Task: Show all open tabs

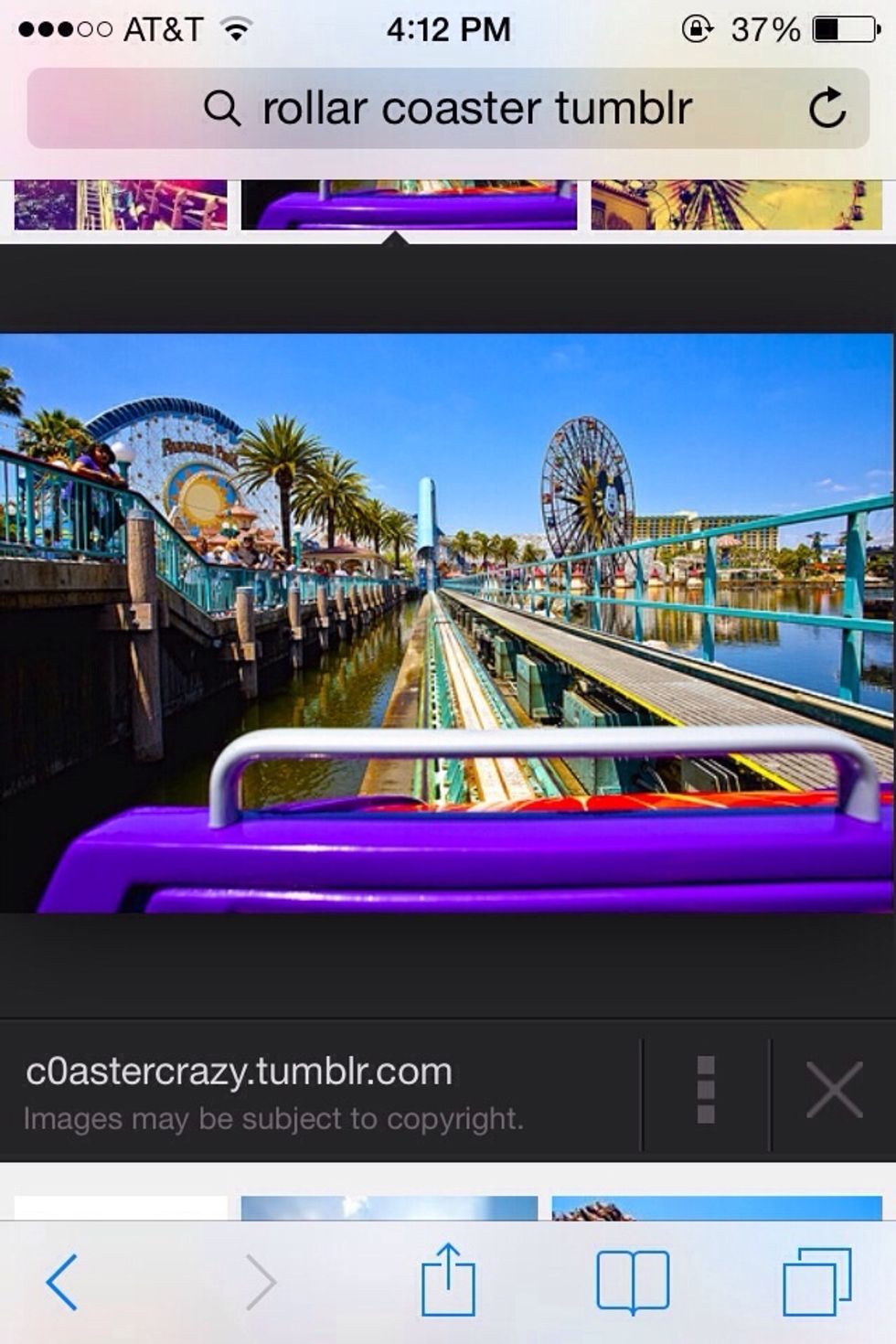Action: [816, 1282]
